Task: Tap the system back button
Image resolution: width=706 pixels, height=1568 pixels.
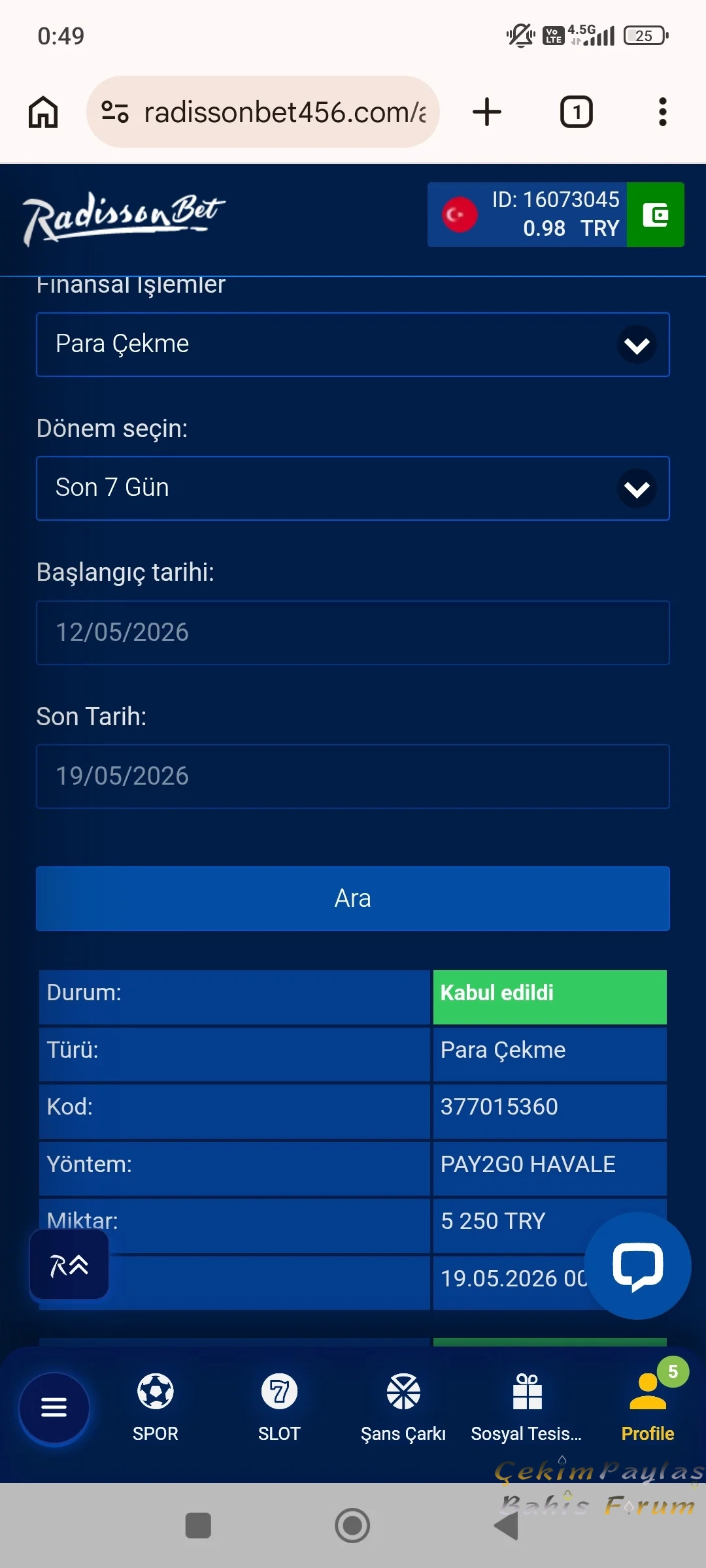Action: pos(506,1526)
